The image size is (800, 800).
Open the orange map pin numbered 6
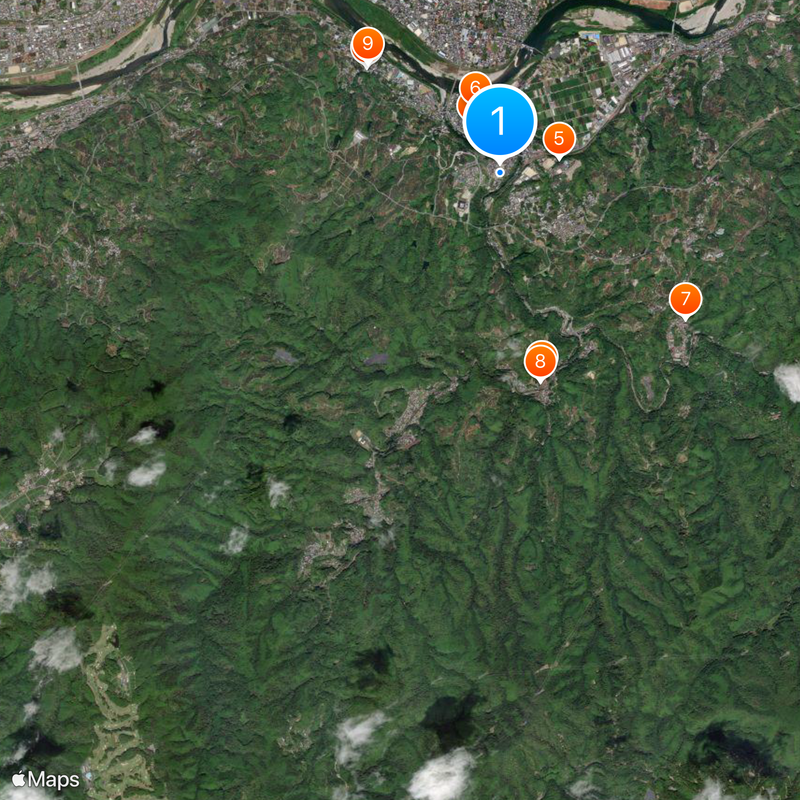475,84
